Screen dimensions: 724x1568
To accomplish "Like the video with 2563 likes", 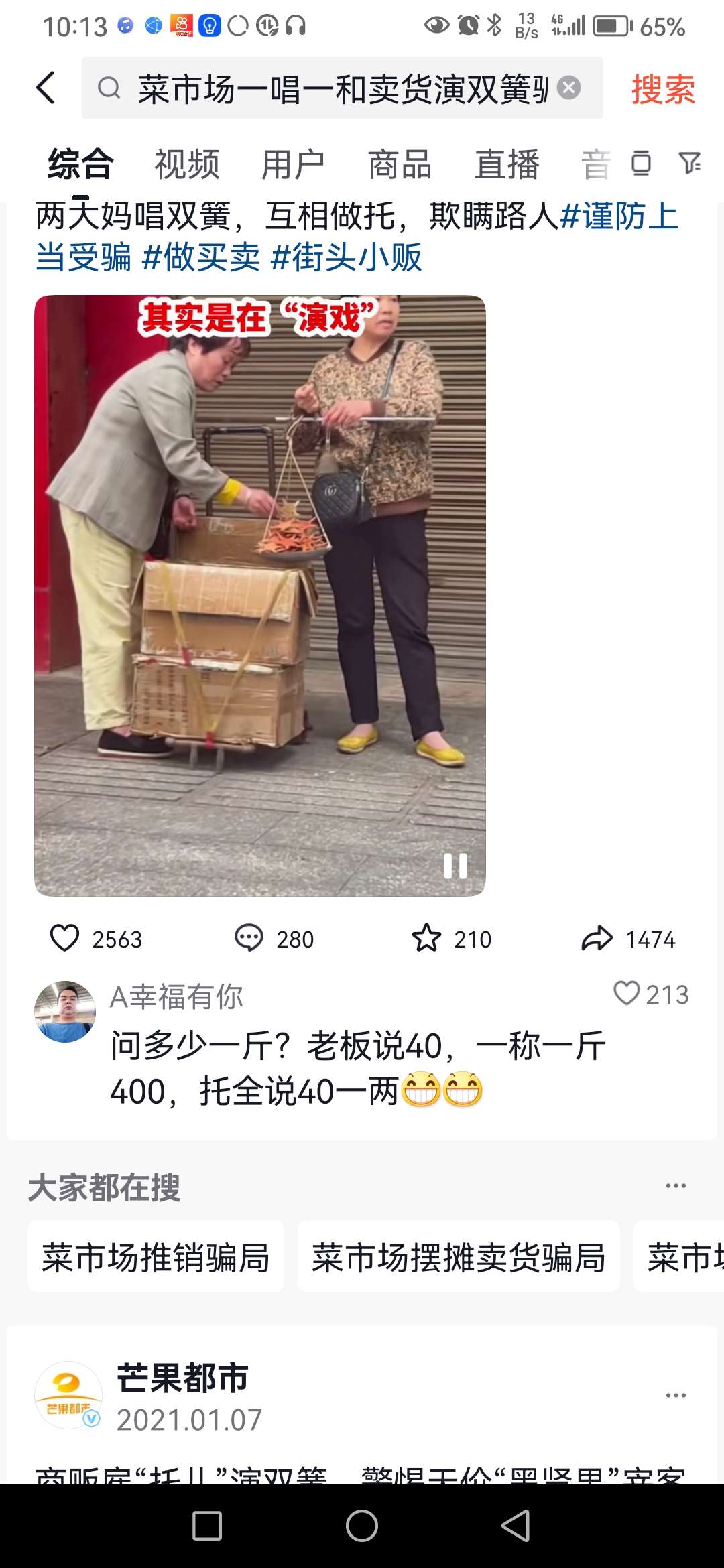I will [65, 938].
